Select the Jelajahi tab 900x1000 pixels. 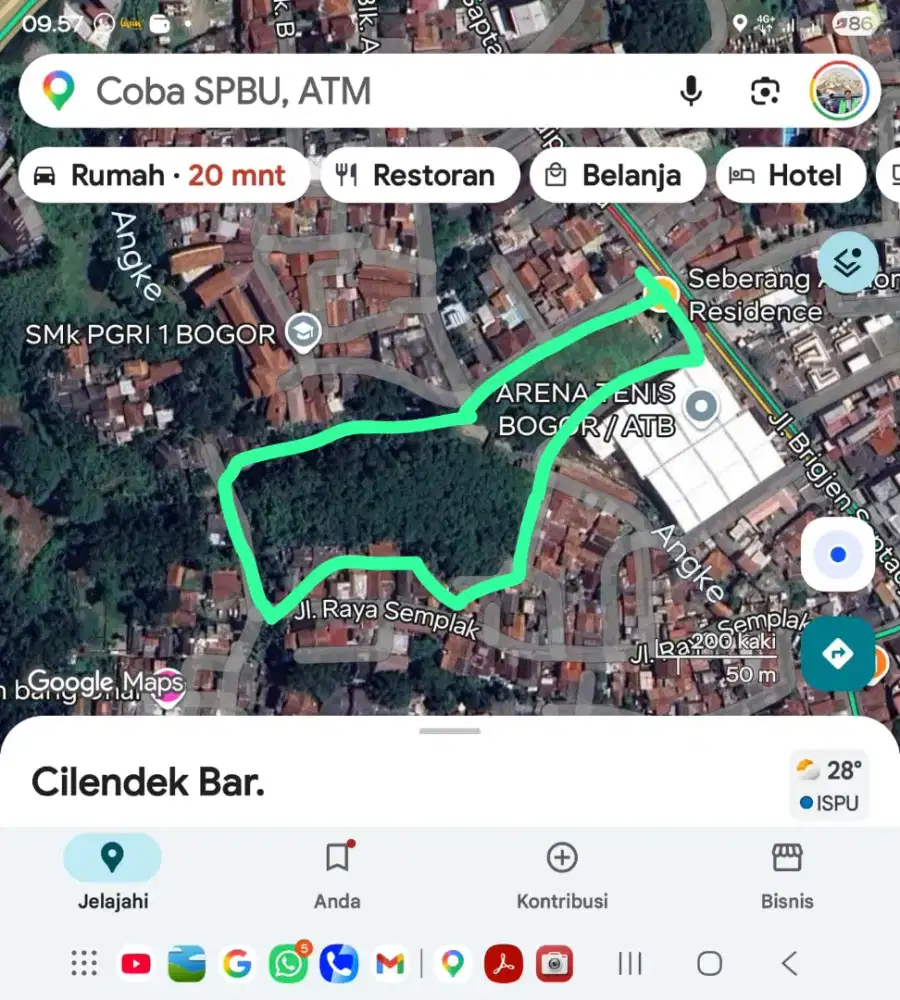pyautogui.click(x=113, y=873)
